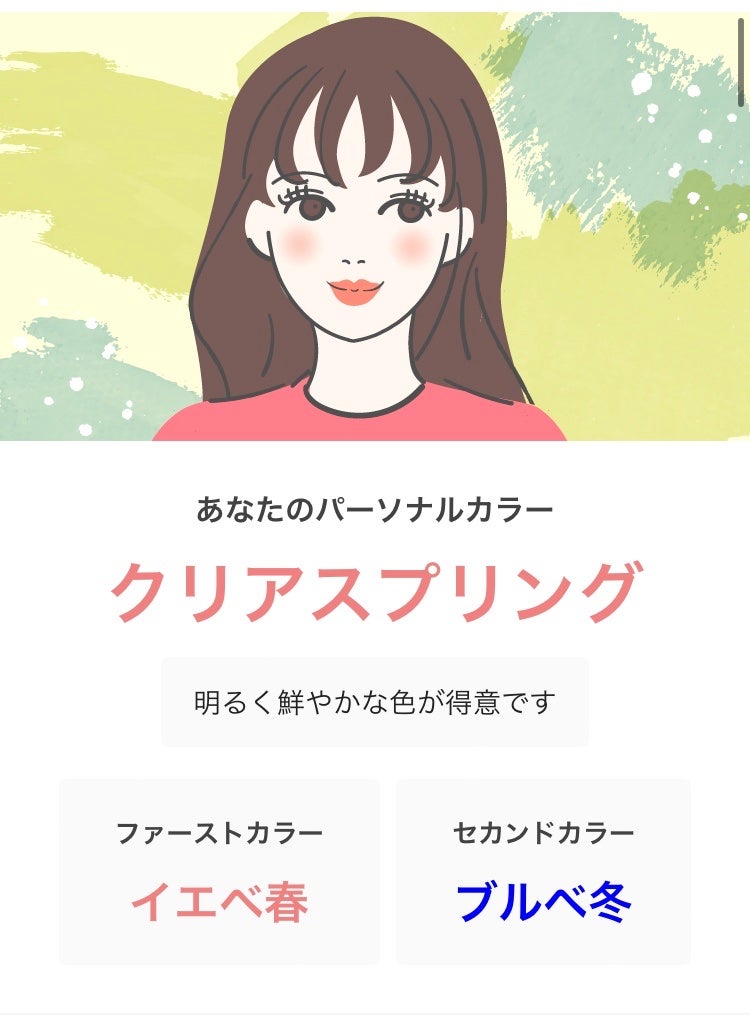Tap あなたのパーソナルカラー heading
Image resolution: width=750 pixels, height=1015 pixels.
tap(375, 505)
